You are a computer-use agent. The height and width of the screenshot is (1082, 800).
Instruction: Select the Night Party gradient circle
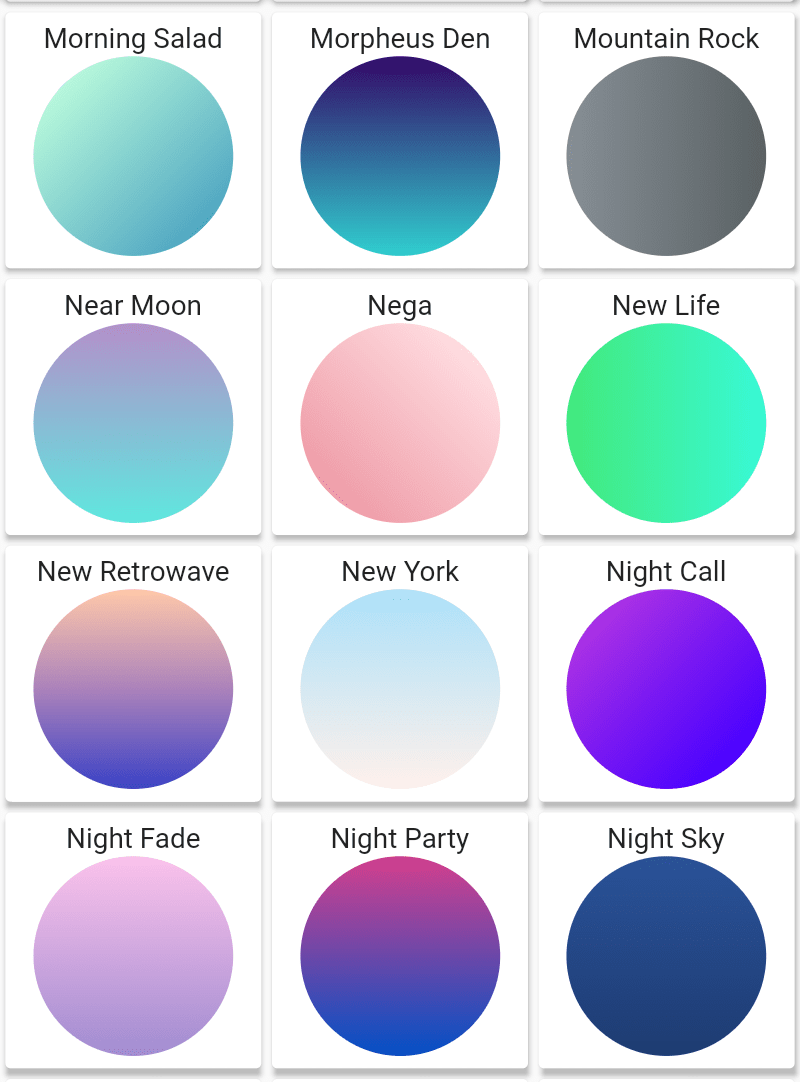[x=400, y=956]
